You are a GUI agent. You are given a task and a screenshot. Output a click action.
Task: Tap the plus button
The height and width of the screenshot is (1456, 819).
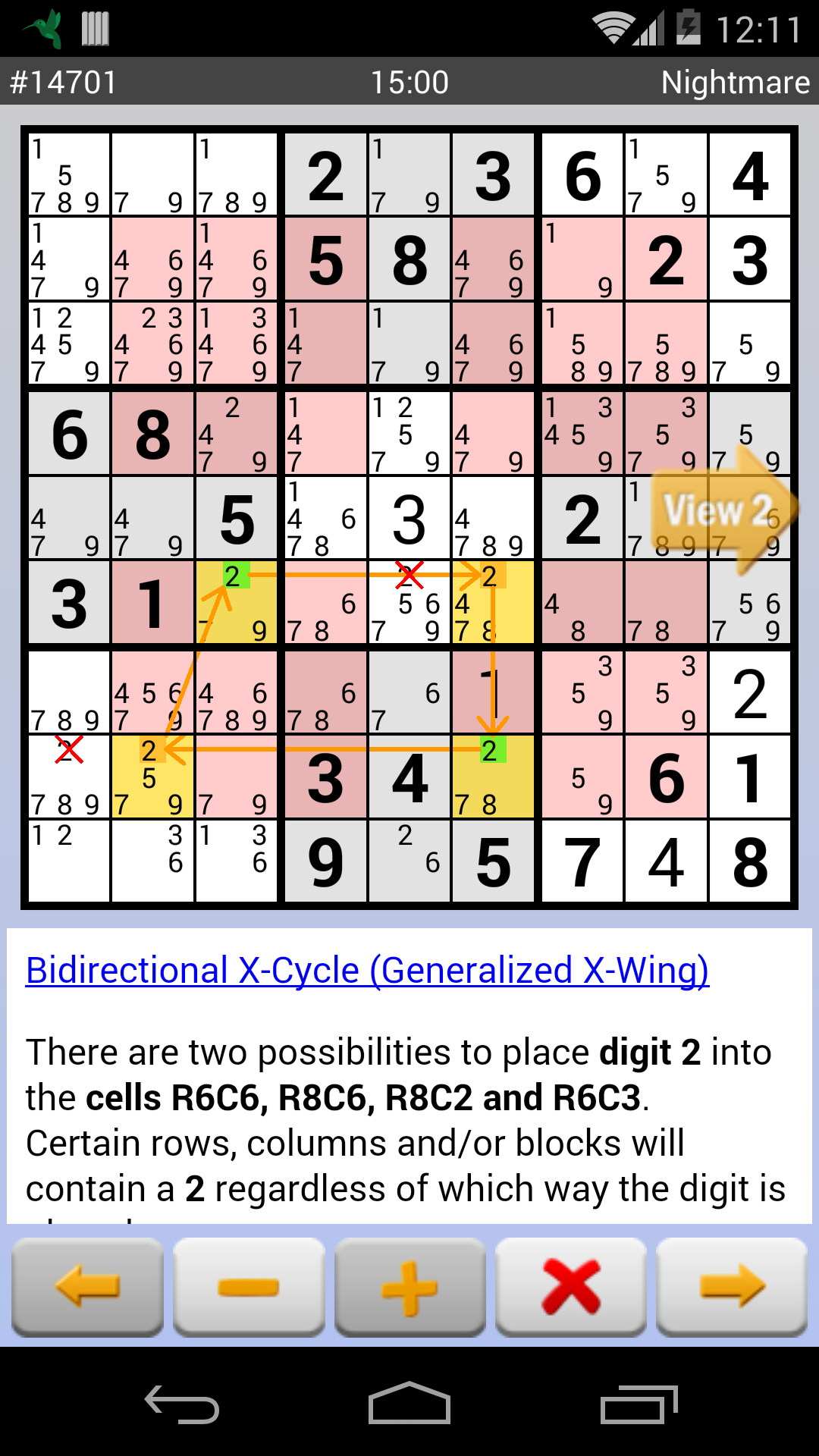(409, 1287)
